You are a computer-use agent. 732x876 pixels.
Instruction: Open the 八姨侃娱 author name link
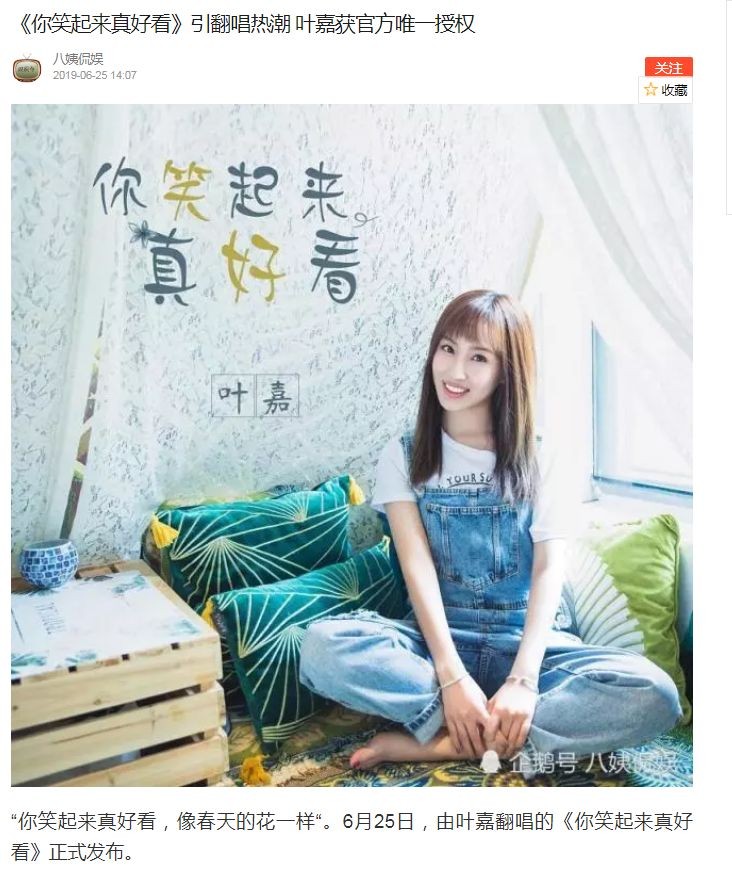click(79, 60)
